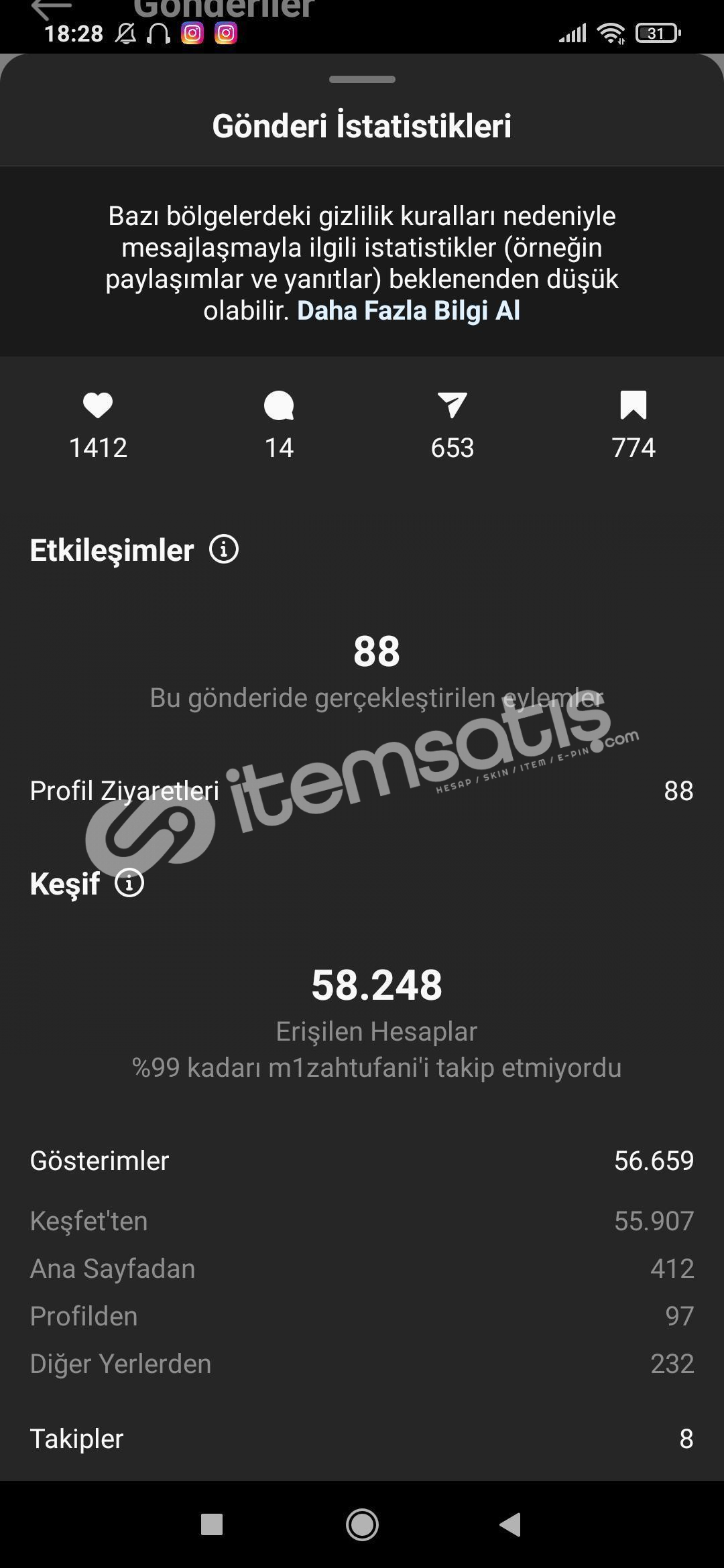The image size is (724, 1568).
Task: Tap the sheet drag handle at the top
Action: point(362,80)
